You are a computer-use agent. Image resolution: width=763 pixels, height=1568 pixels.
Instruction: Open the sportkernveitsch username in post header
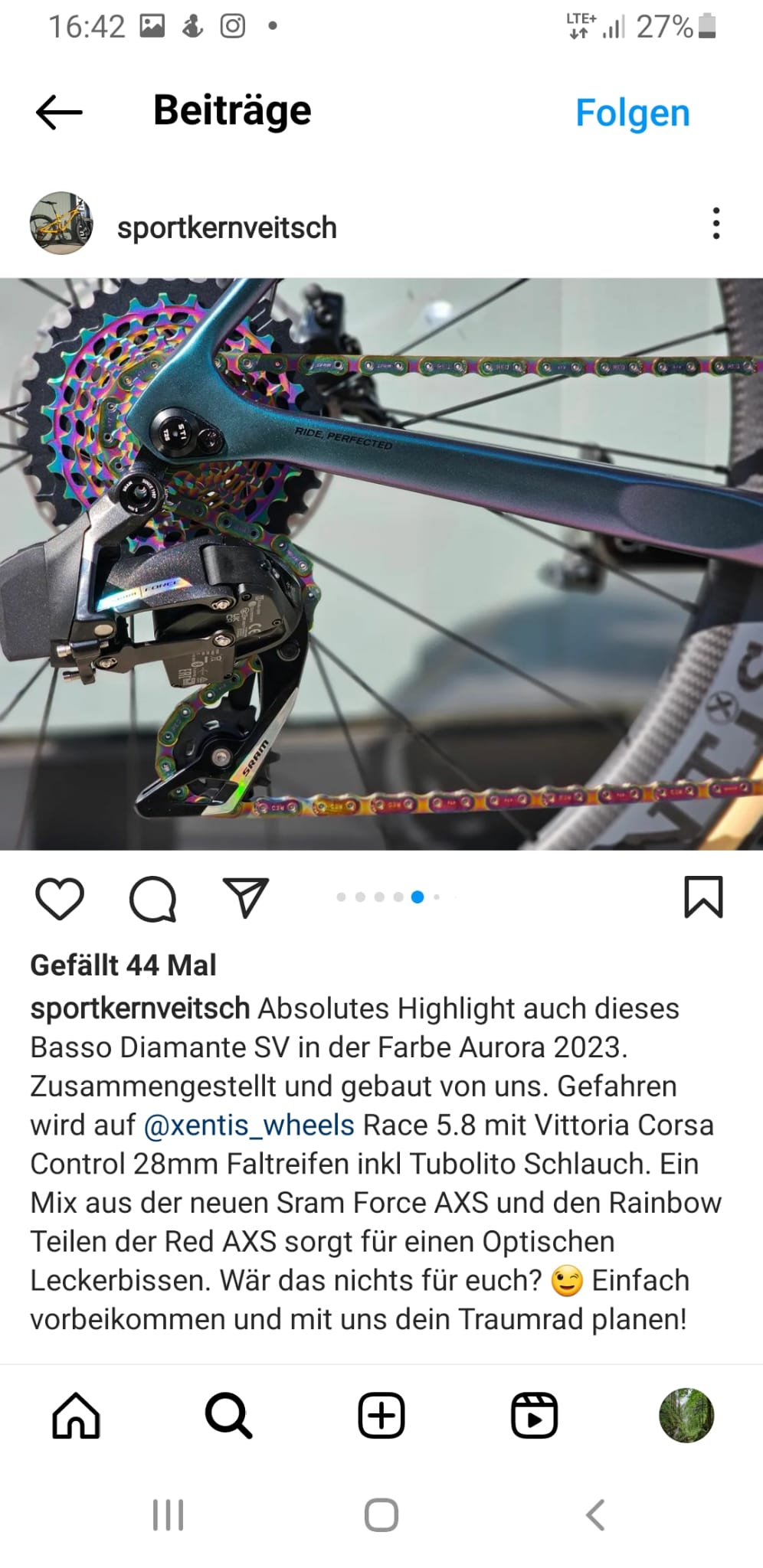[x=227, y=227]
